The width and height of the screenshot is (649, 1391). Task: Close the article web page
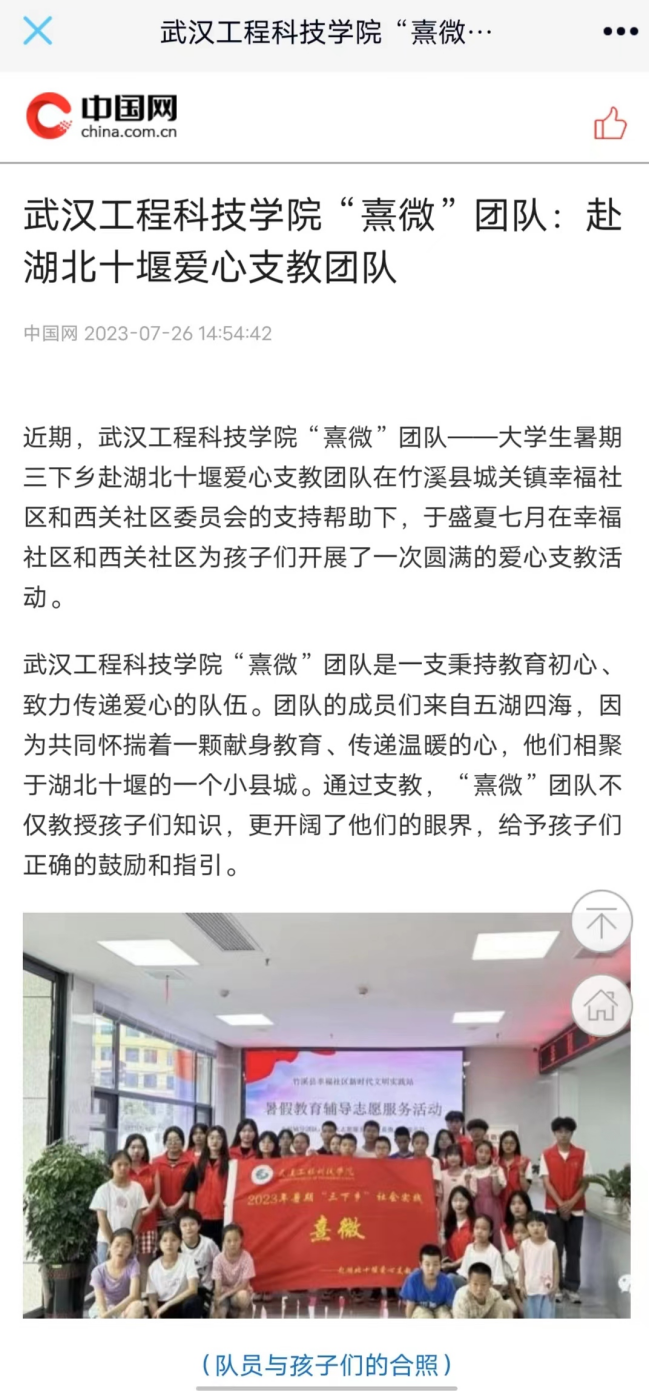pos(37,31)
